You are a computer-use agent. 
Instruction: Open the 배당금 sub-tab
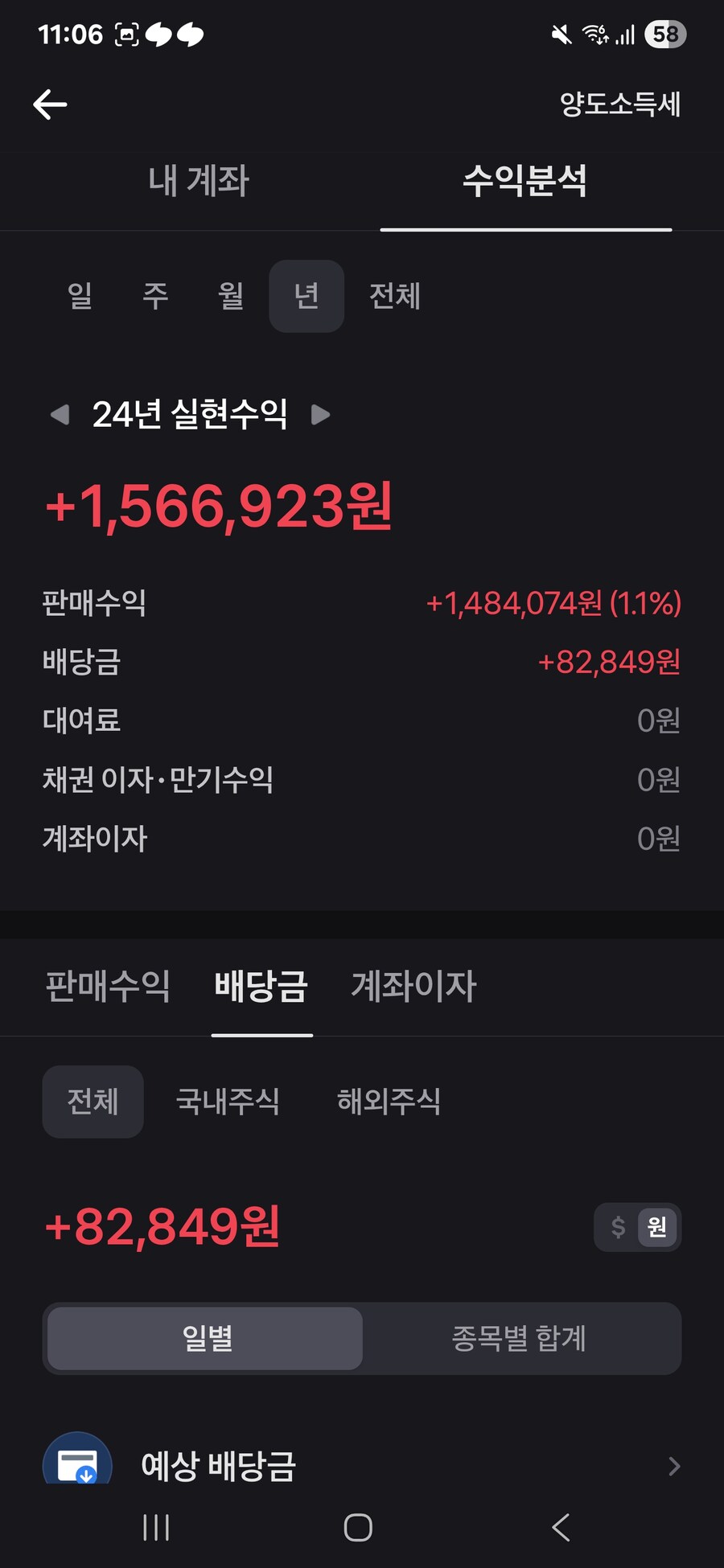tap(261, 987)
